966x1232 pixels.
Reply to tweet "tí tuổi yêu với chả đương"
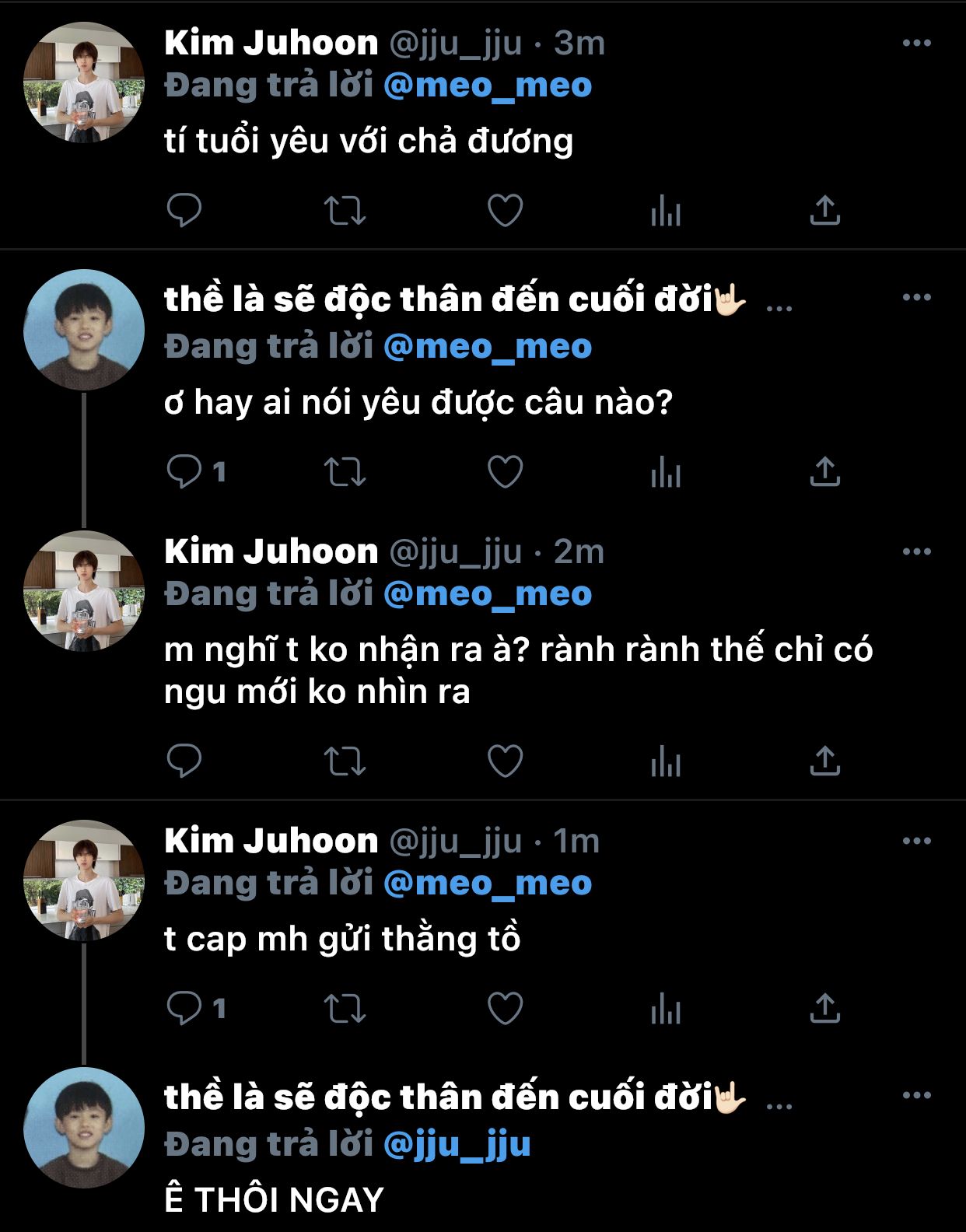[x=184, y=210]
